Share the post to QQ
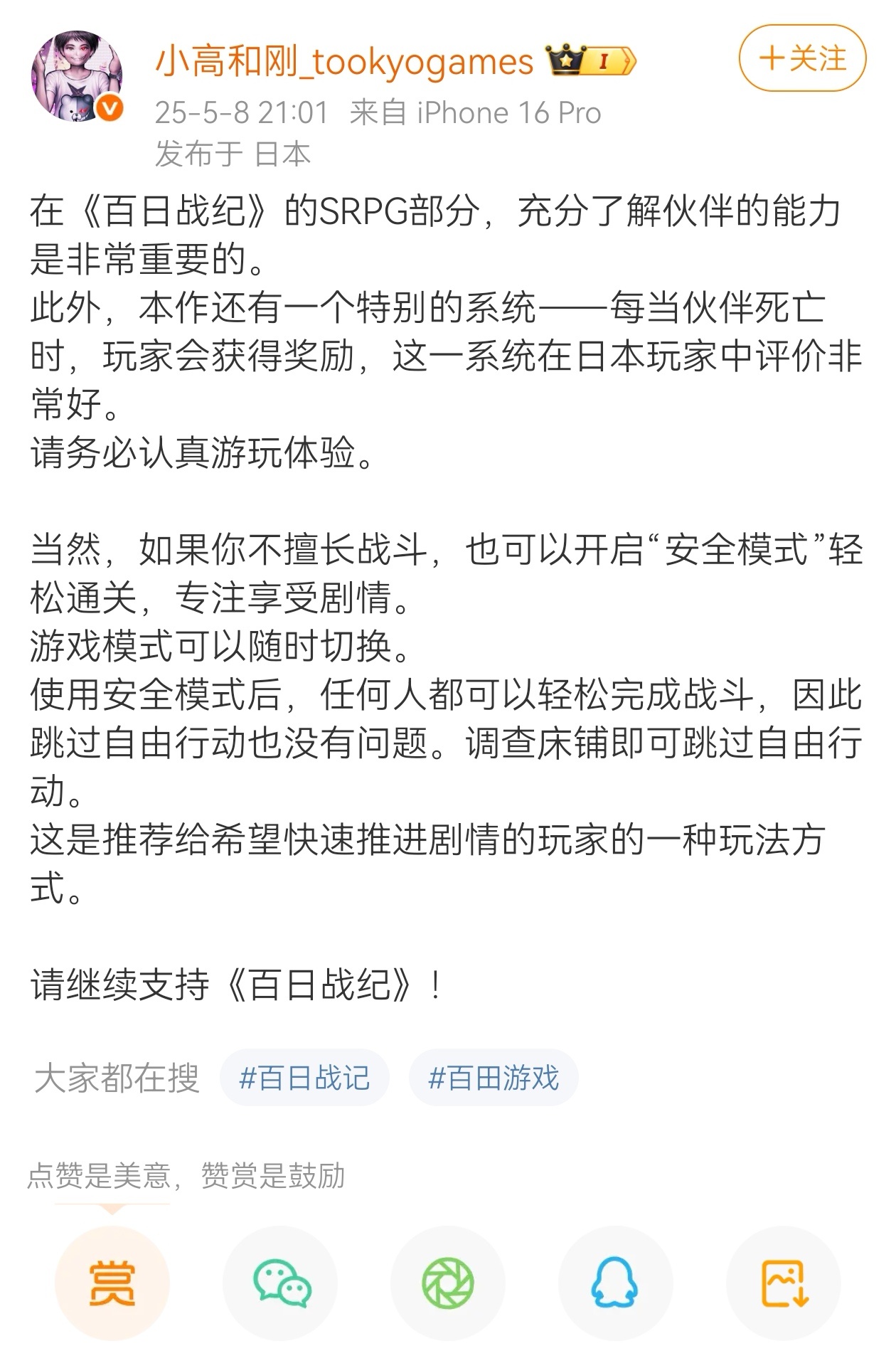This screenshot has height=1363, width=896. tap(615, 1283)
